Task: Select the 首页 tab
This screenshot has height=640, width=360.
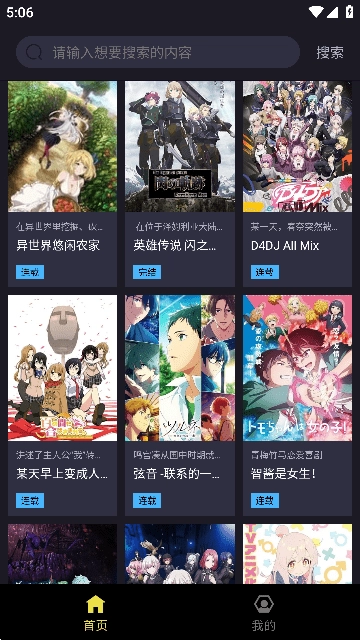Action: coord(96,613)
